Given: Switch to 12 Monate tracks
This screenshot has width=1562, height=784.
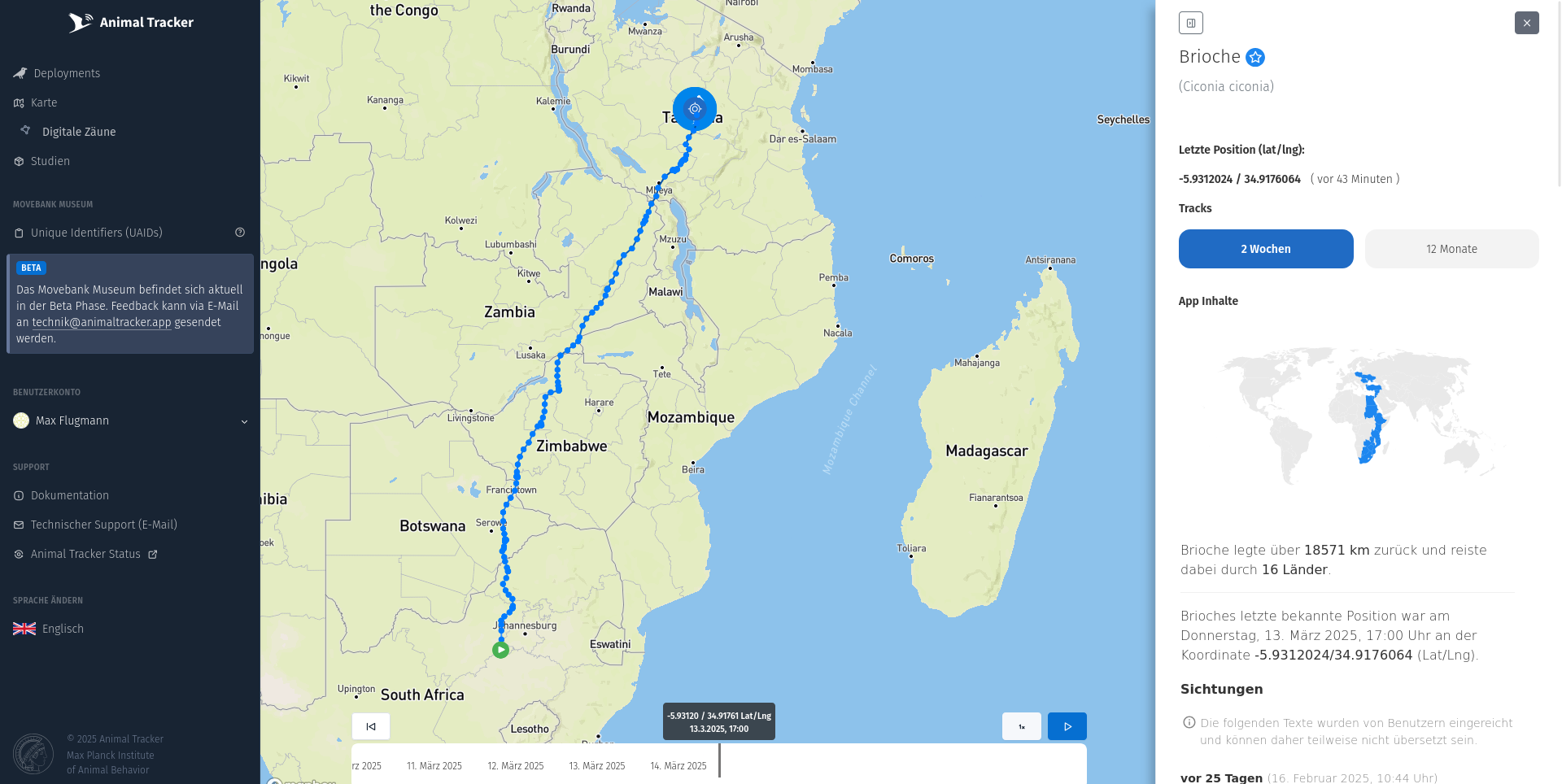Looking at the screenshot, I should (x=1451, y=249).
